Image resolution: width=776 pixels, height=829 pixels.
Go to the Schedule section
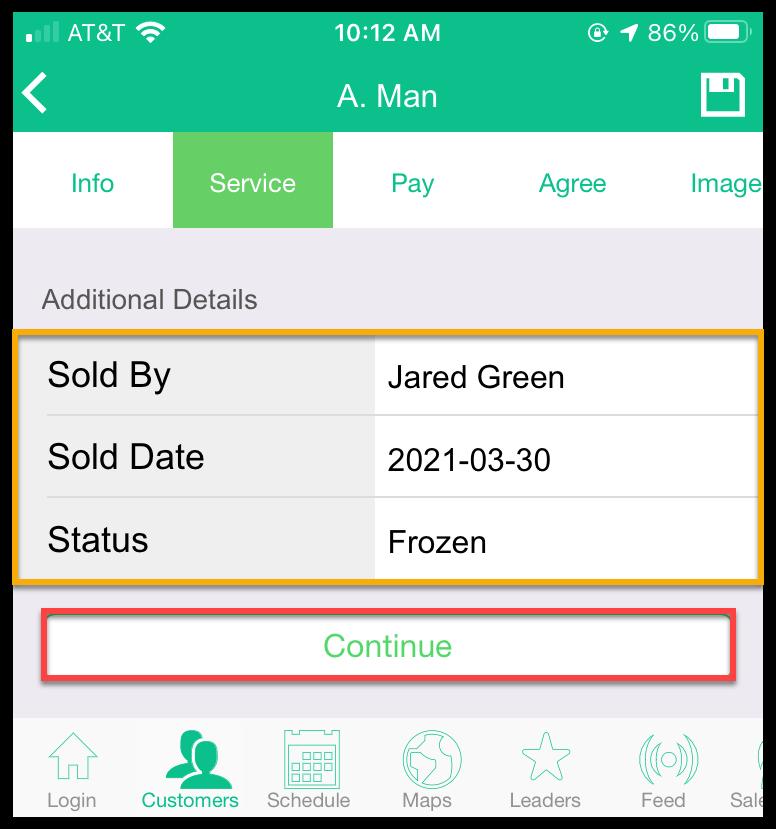309,770
